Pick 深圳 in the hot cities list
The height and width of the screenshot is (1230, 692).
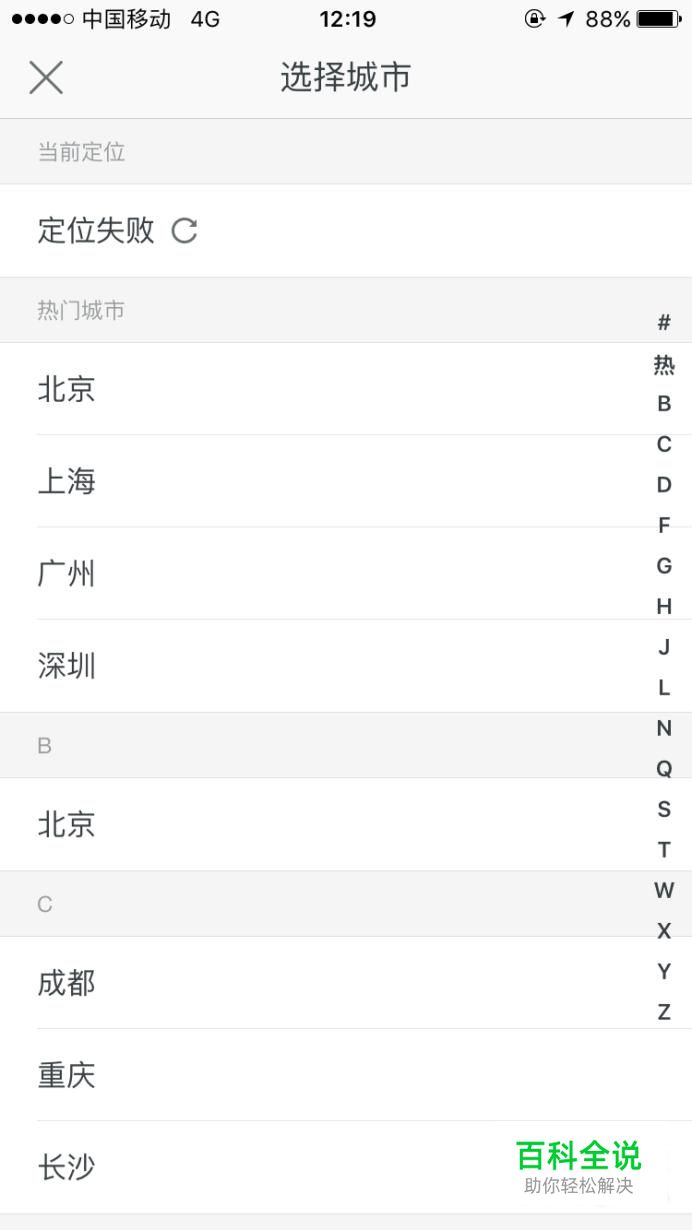pyautogui.click(x=346, y=666)
